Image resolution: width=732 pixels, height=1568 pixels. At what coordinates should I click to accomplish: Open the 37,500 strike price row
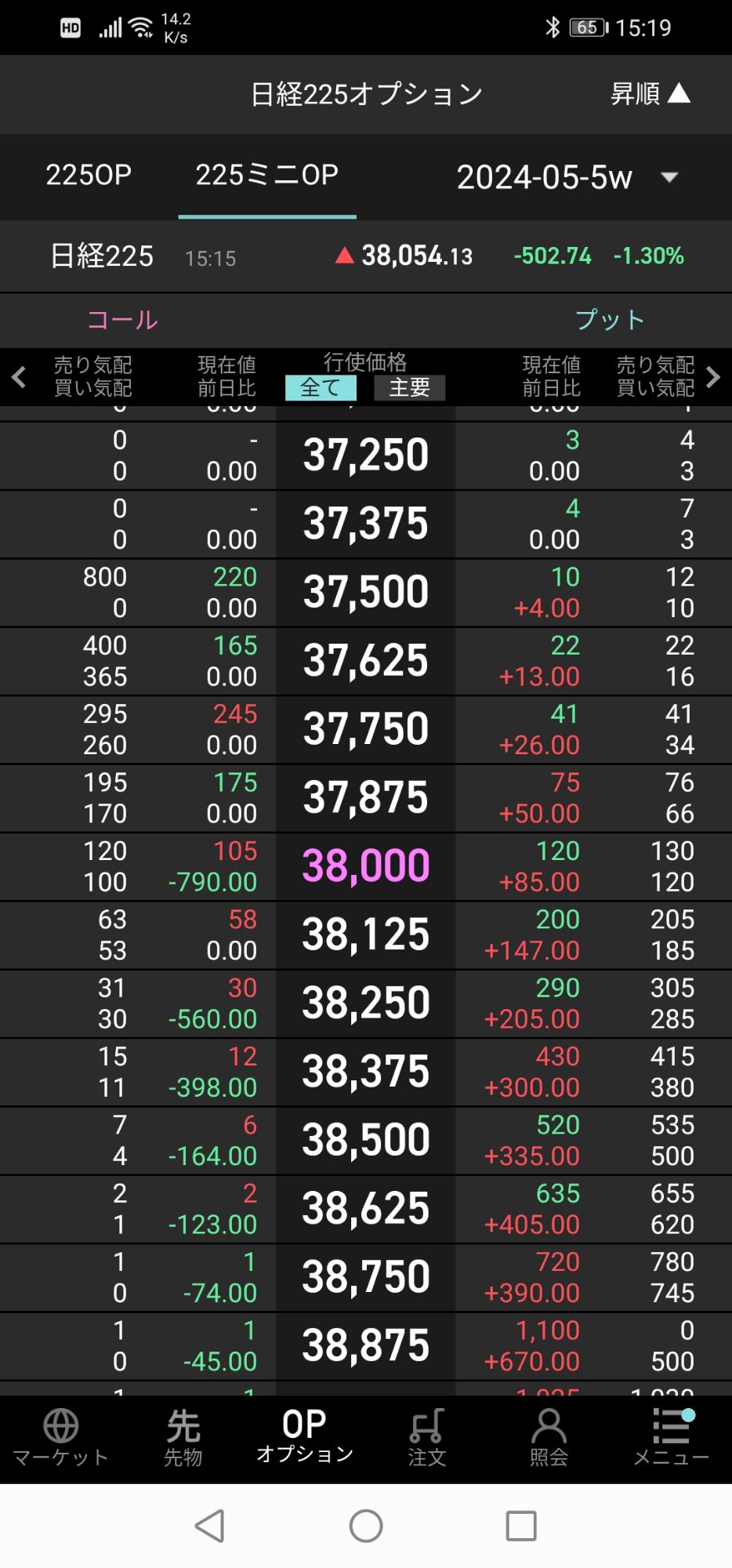pos(366,592)
